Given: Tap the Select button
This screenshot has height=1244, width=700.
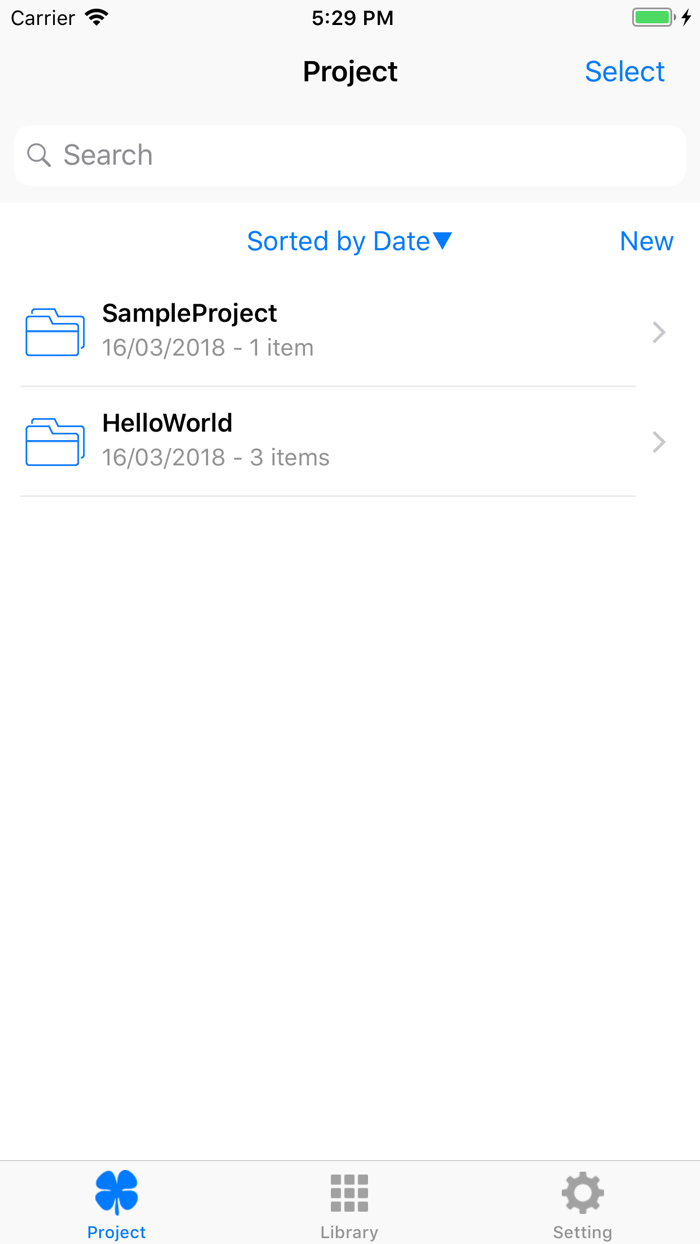Looking at the screenshot, I should (x=624, y=72).
